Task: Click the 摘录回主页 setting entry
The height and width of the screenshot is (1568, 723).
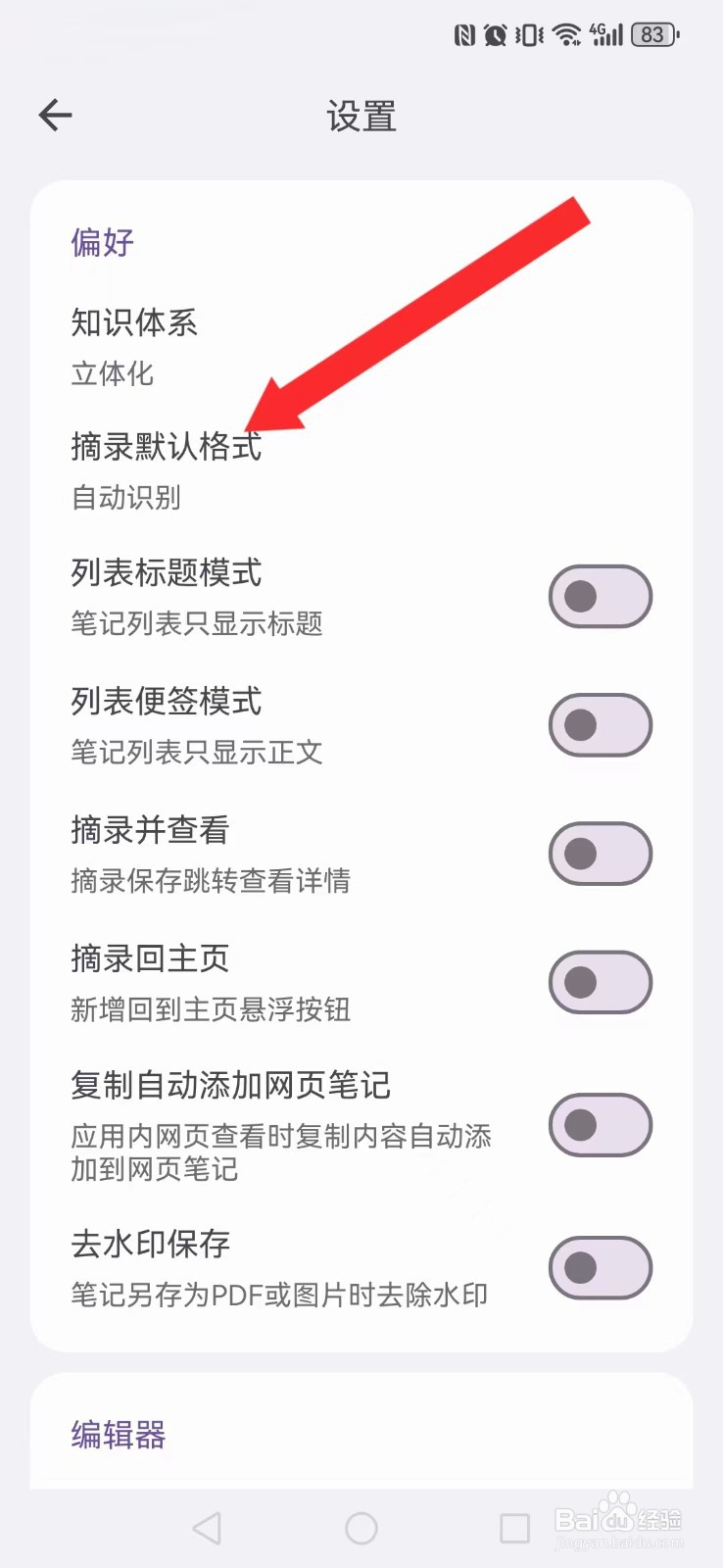Action: 149,958
